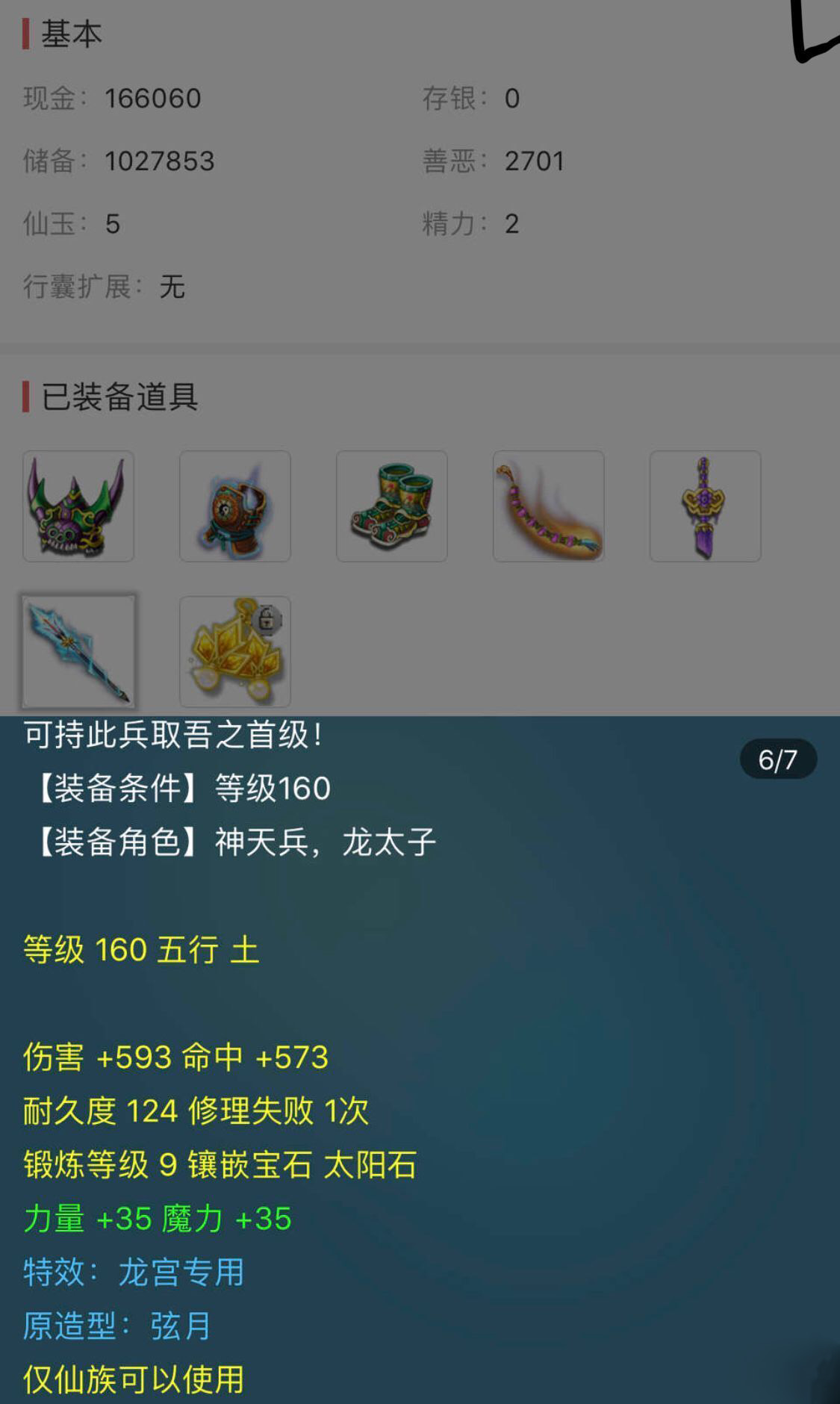Open the green boots item details
This screenshot has height=1404, width=840.
[392, 506]
